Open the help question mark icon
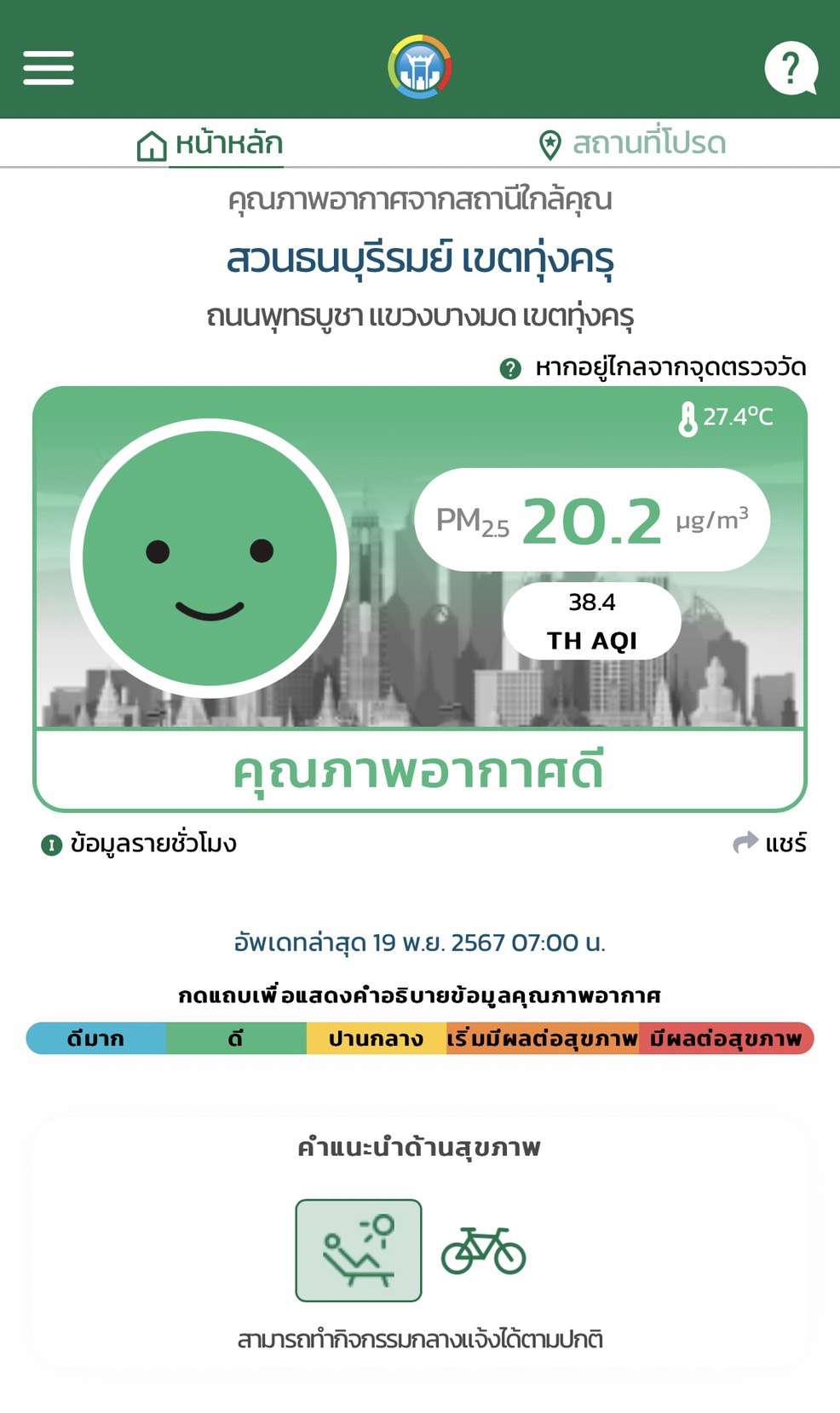The image size is (840, 1413). click(x=790, y=68)
